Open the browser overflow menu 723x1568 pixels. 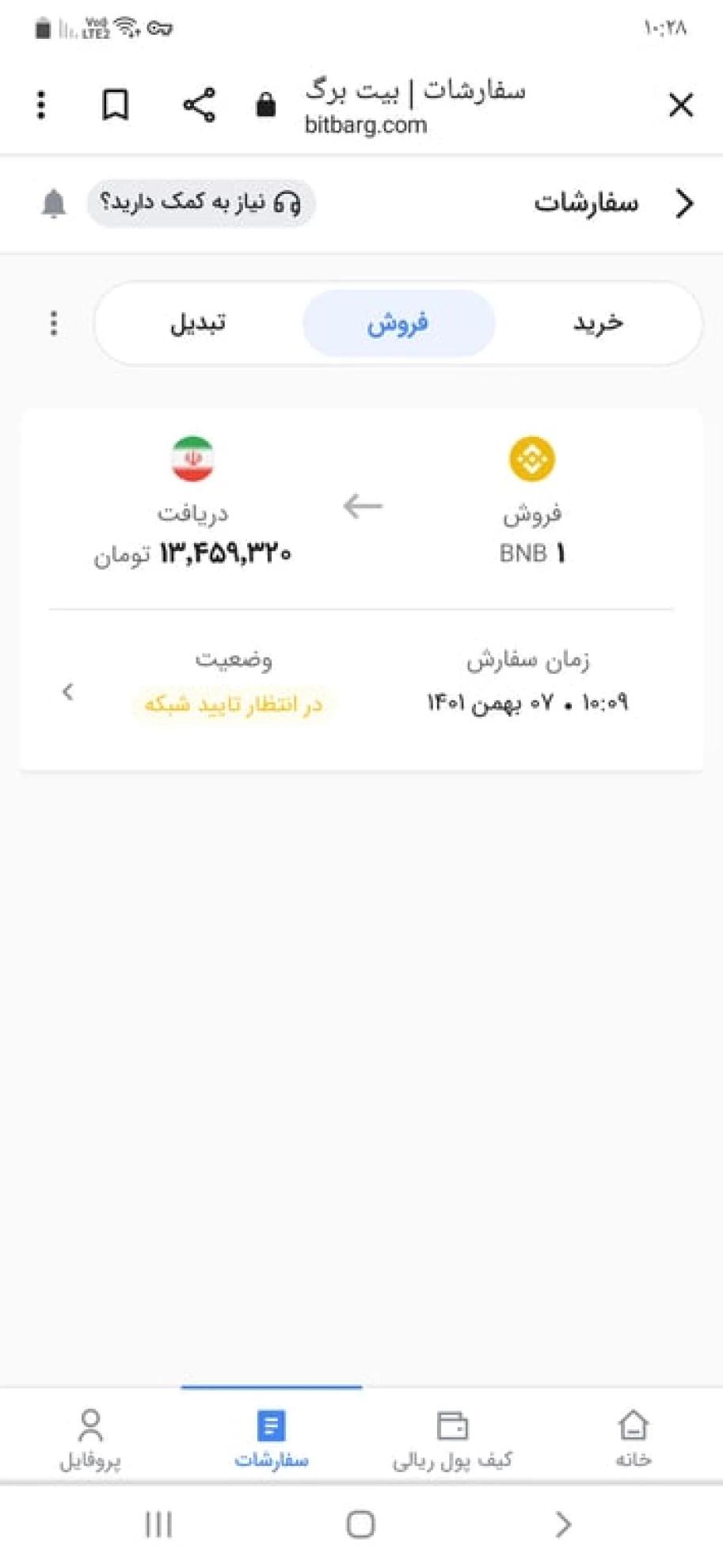[x=42, y=105]
